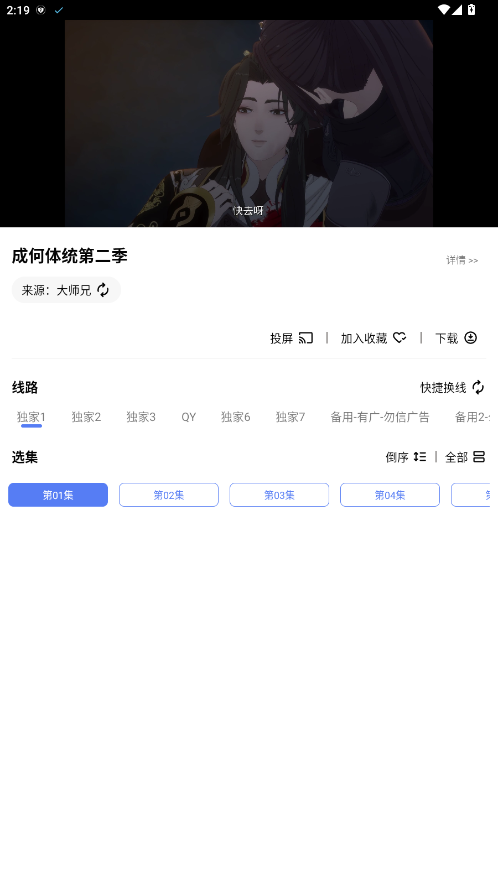Open the 详情 details link

pos(462,260)
